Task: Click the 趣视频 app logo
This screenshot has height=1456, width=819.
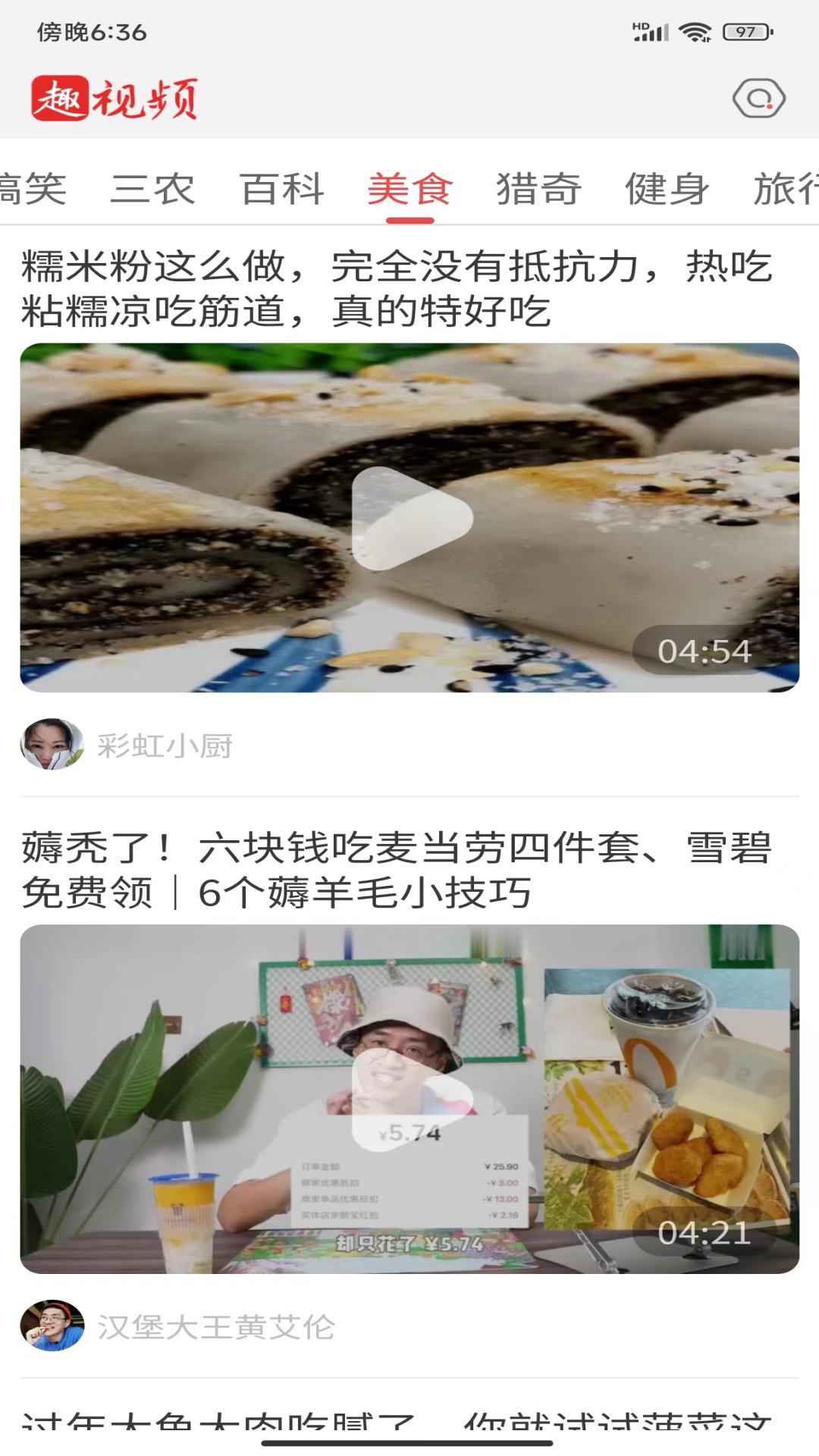Action: coord(114,97)
